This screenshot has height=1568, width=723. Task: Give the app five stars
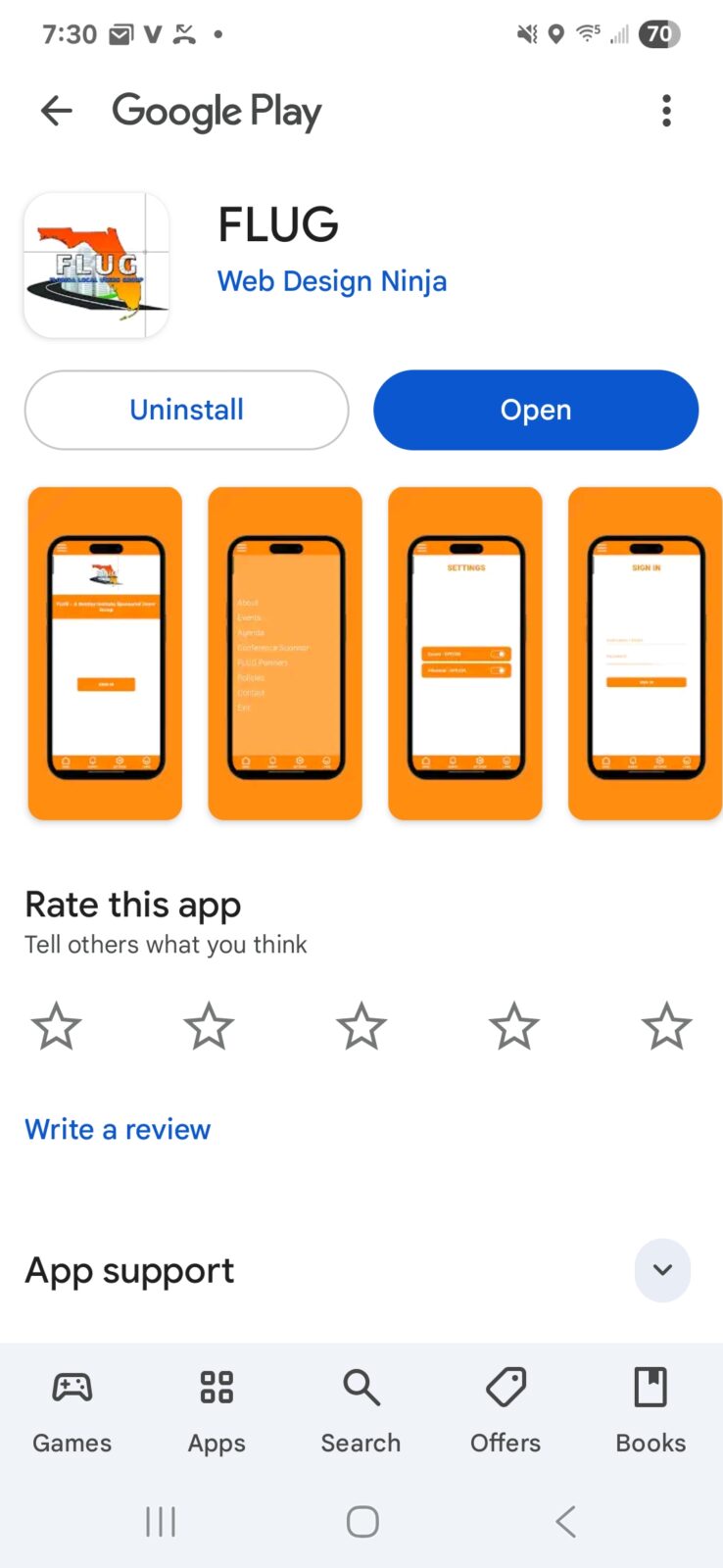(666, 1026)
